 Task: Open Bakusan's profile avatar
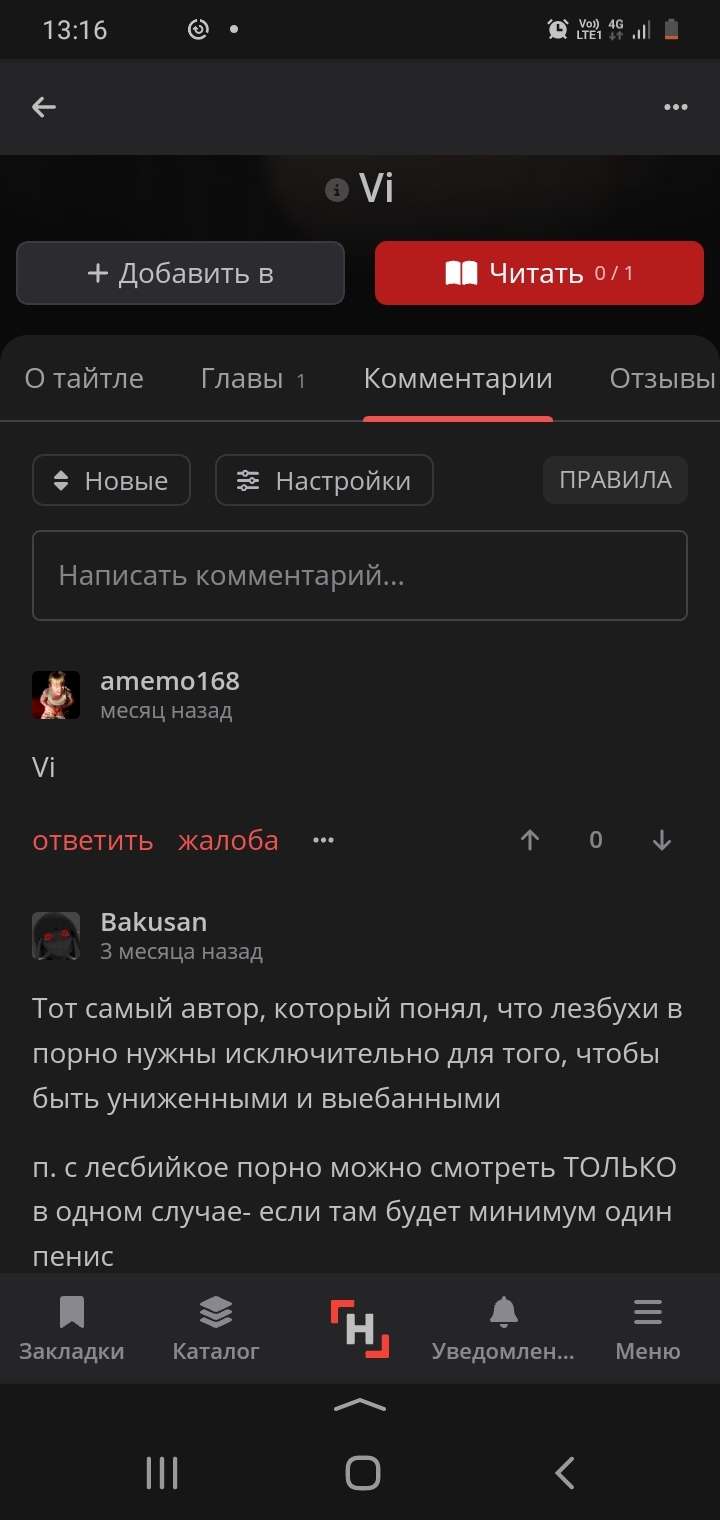click(x=56, y=936)
